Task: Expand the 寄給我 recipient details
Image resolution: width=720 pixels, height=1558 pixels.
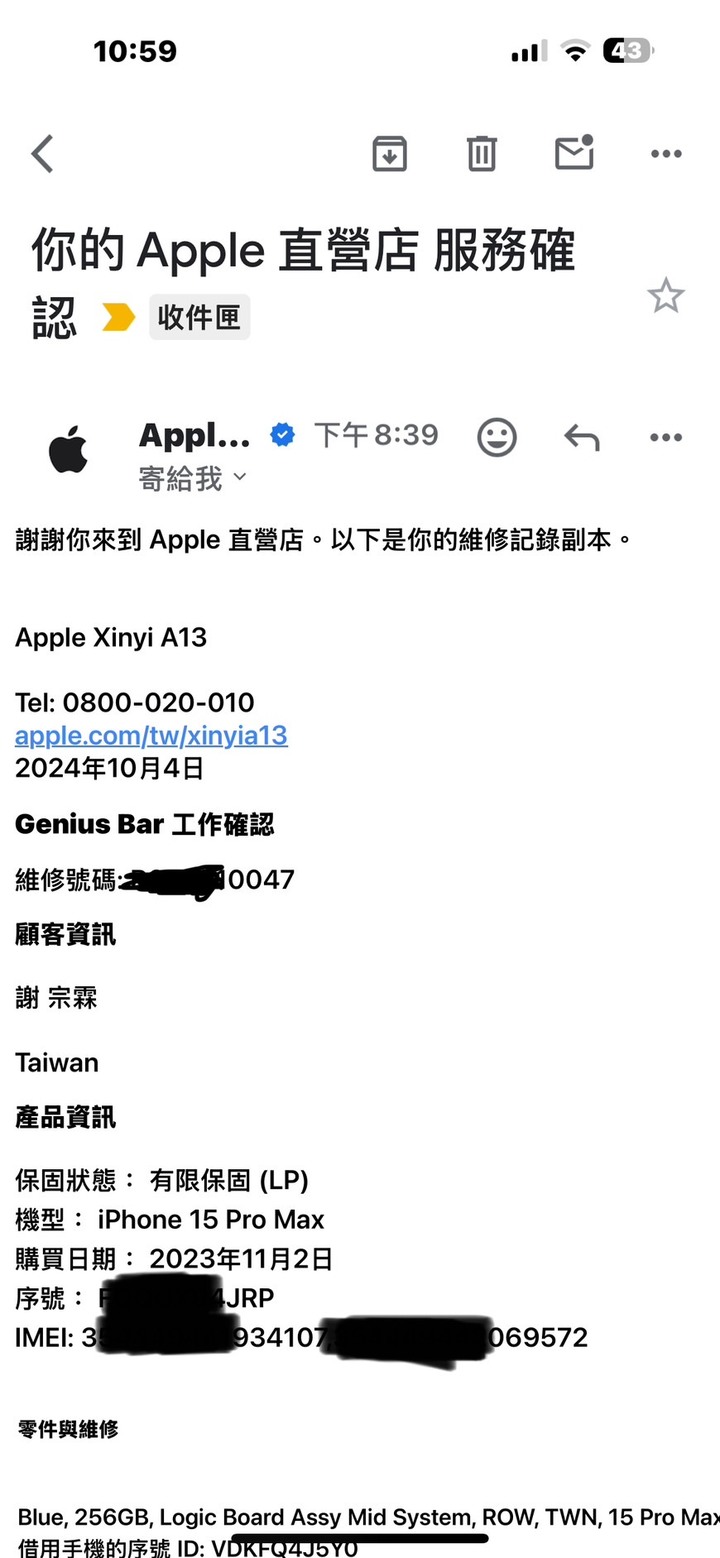Action: (x=192, y=479)
